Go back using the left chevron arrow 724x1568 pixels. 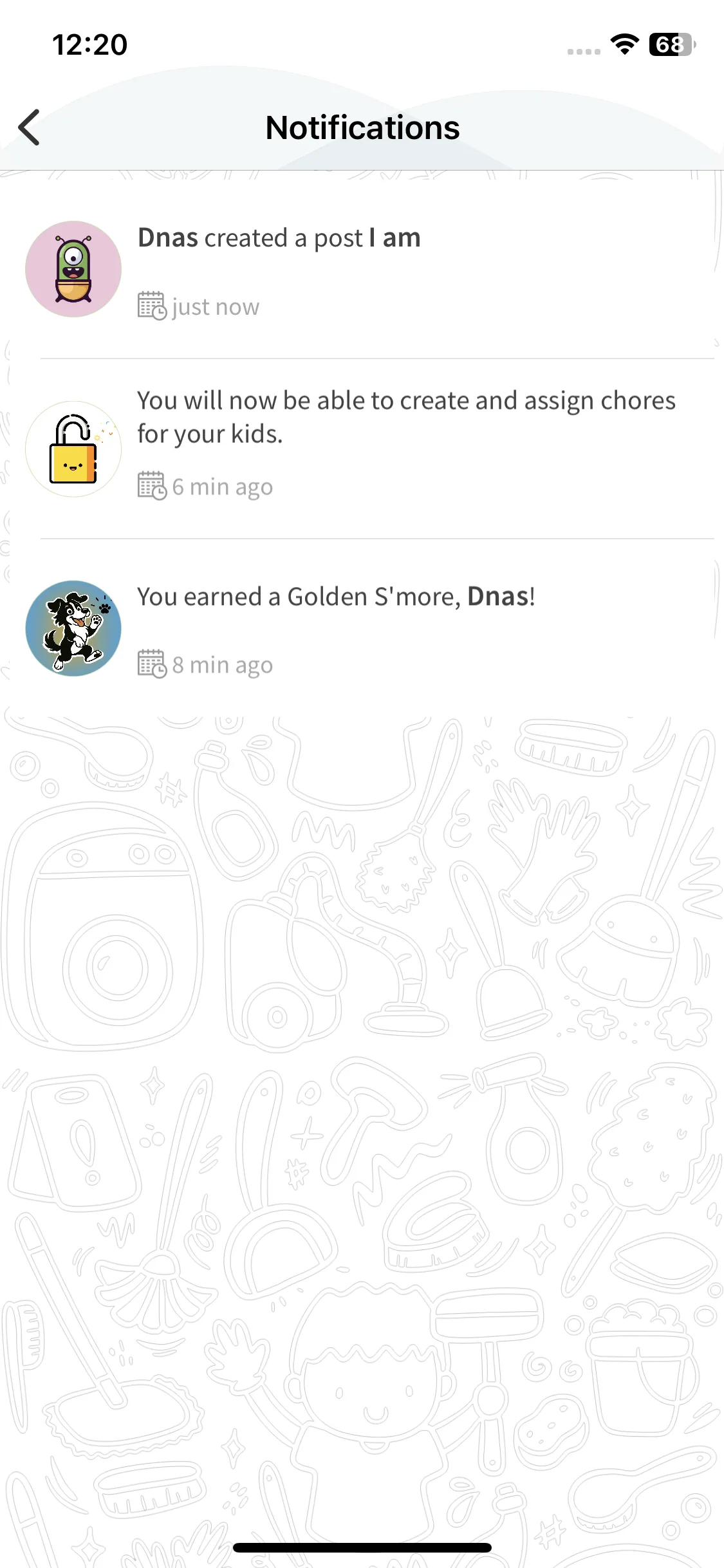pyautogui.click(x=28, y=127)
